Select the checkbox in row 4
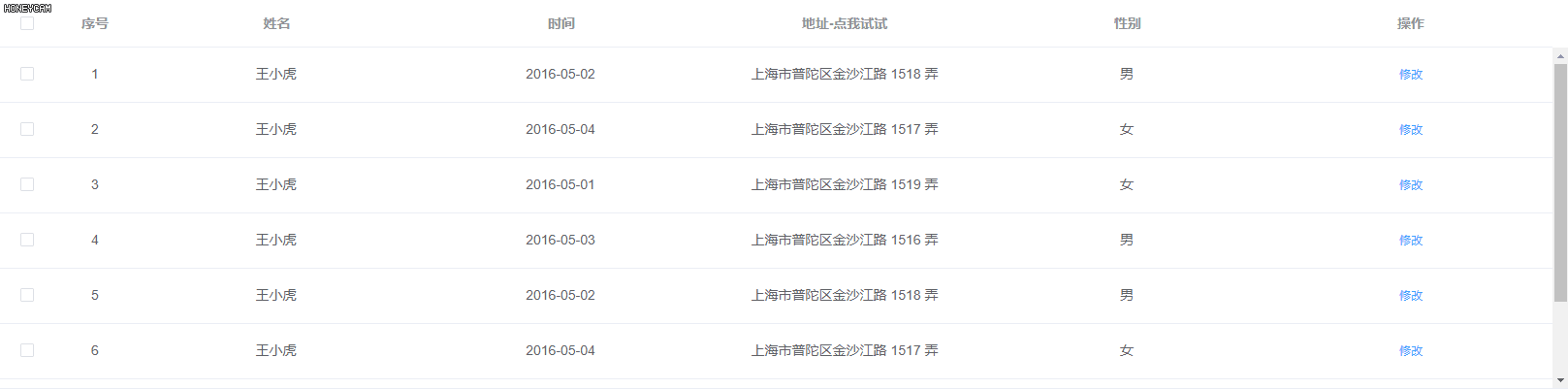Image resolution: width=1568 pixels, height=390 pixels. click(27, 240)
